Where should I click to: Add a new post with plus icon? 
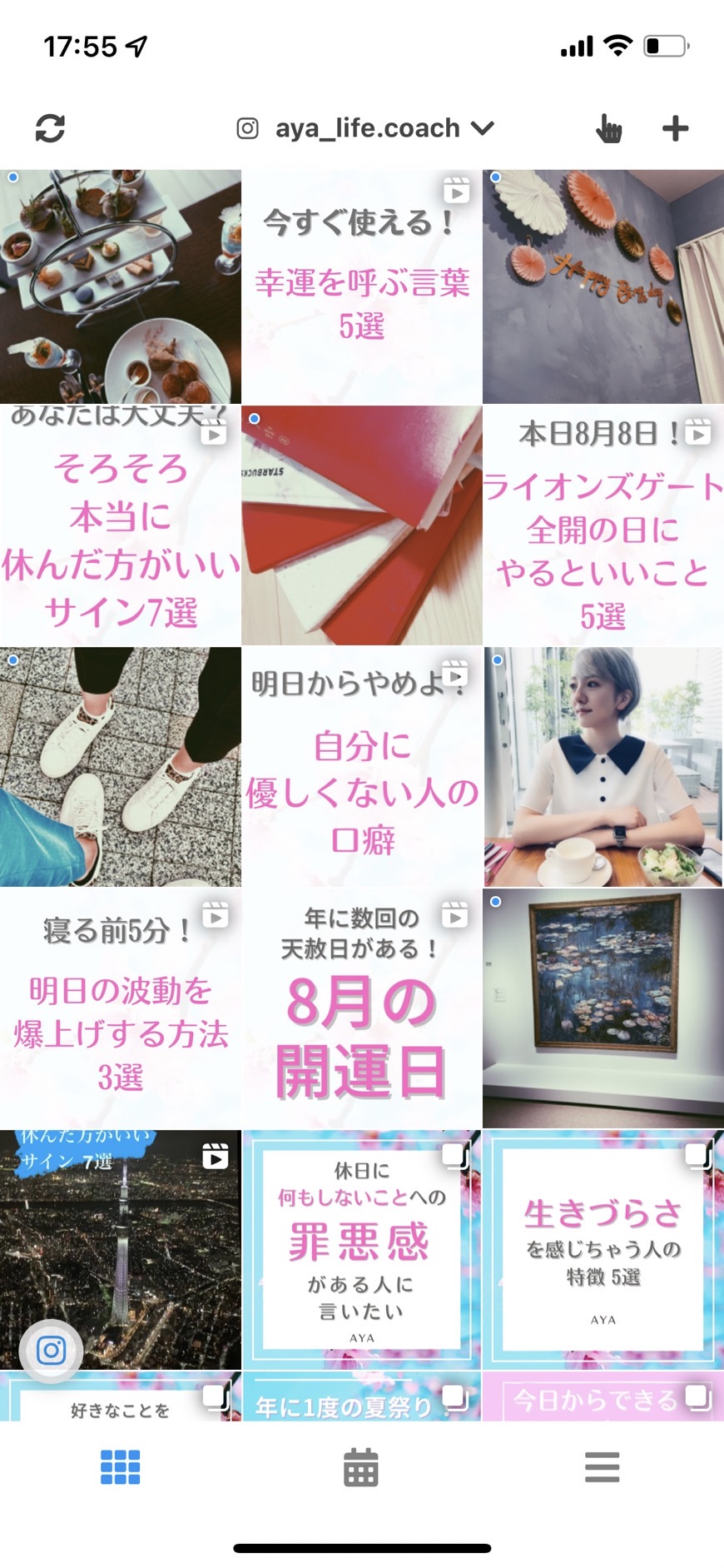coord(675,128)
